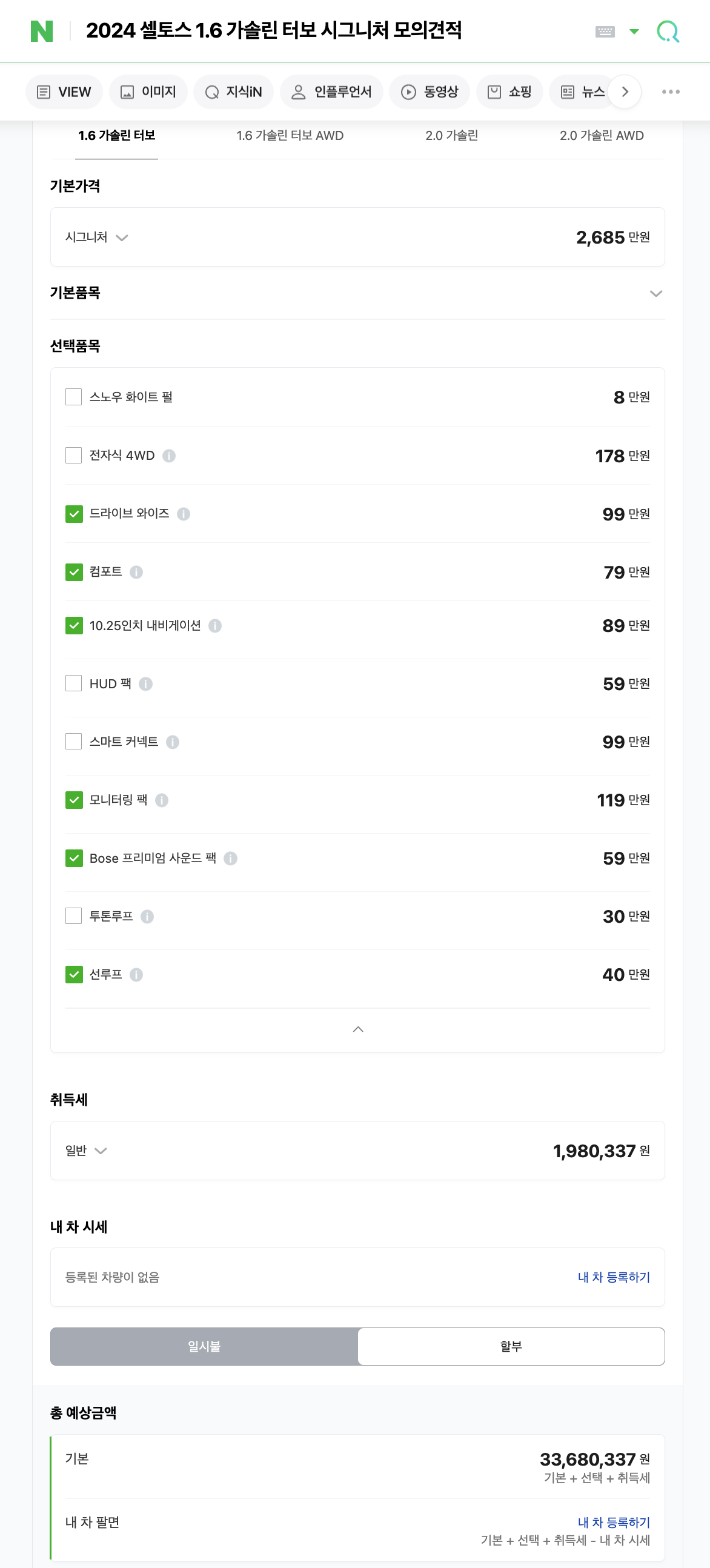710x1568 pixels.
Task: Click info icon for Bose 프리미엄 사운드 팩
Action: click(230, 859)
